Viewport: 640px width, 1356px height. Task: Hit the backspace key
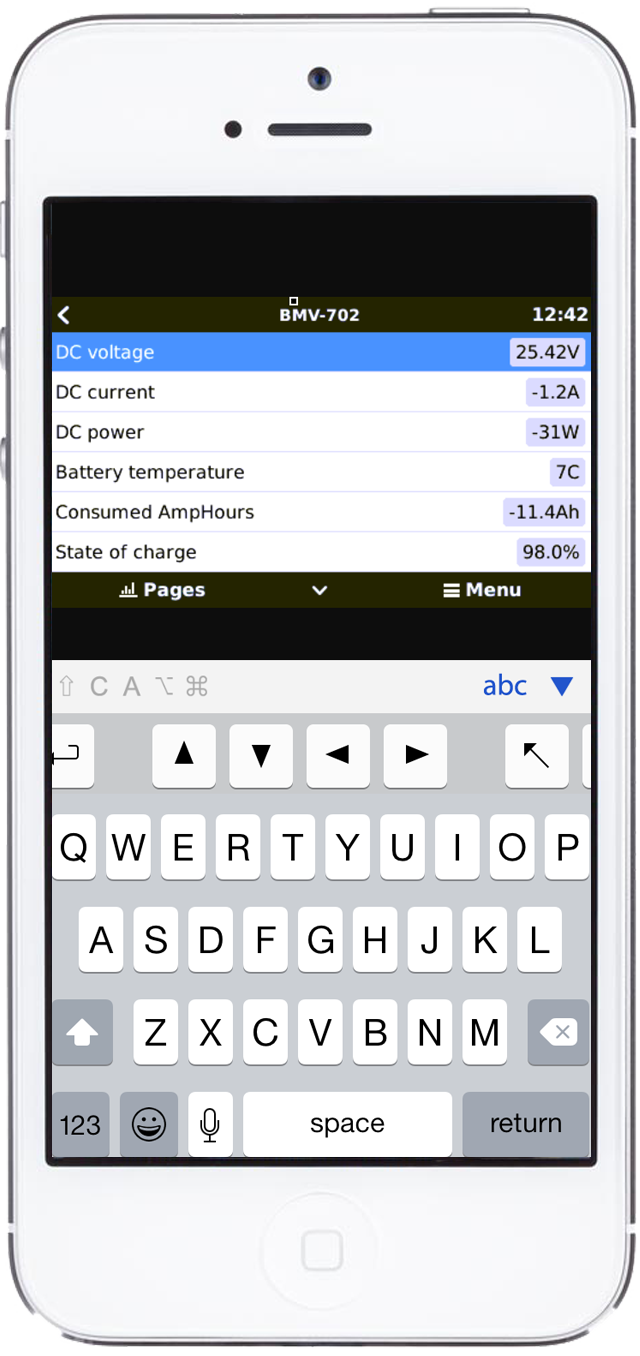558,1032
